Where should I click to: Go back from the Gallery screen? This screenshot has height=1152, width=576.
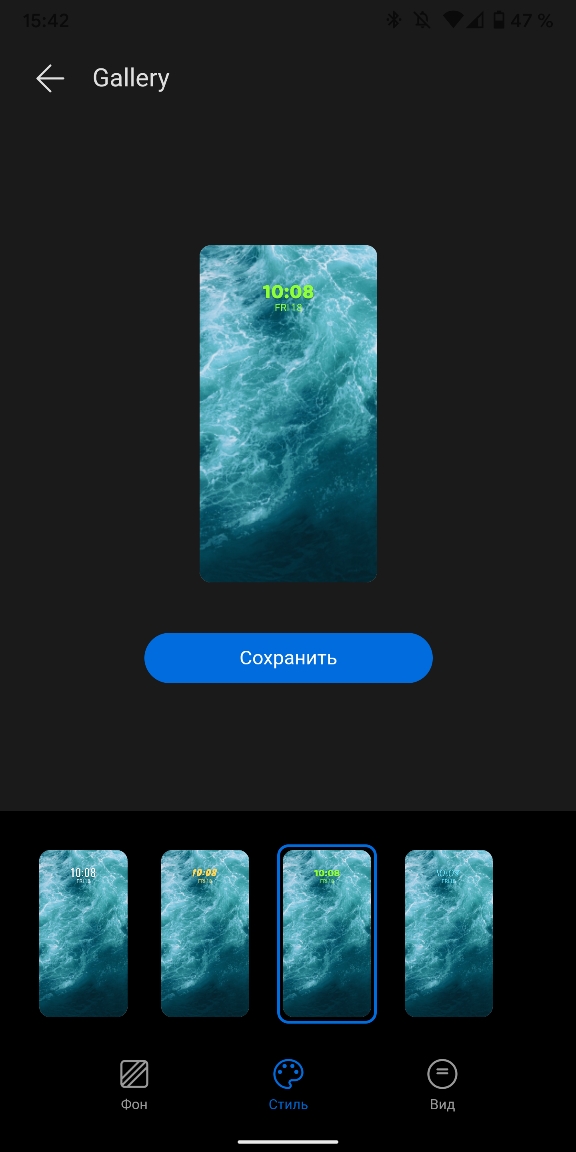50,78
